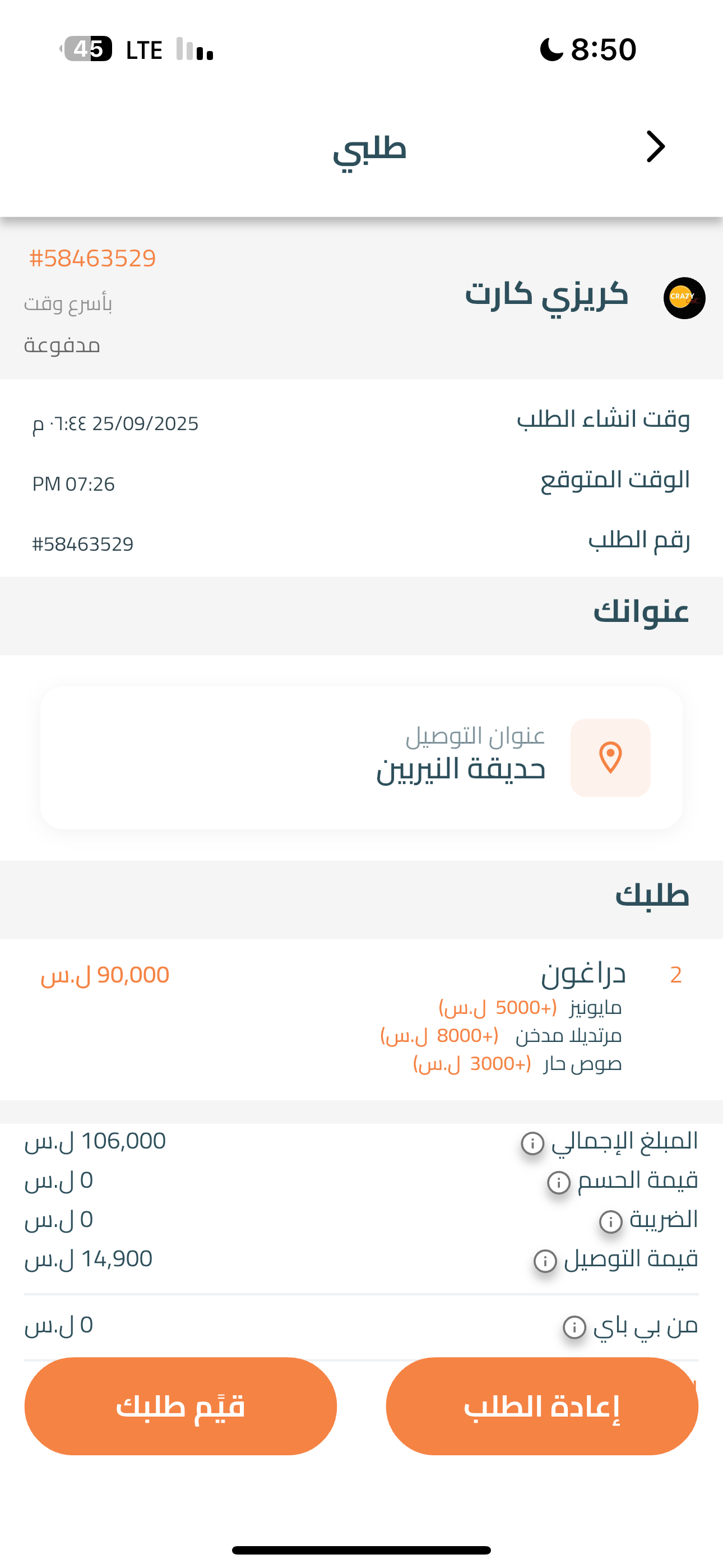This screenshot has height=1568, width=723.
Task: Tap the إعادة الطلب reorder button
Action: [x=541, y=1406]
